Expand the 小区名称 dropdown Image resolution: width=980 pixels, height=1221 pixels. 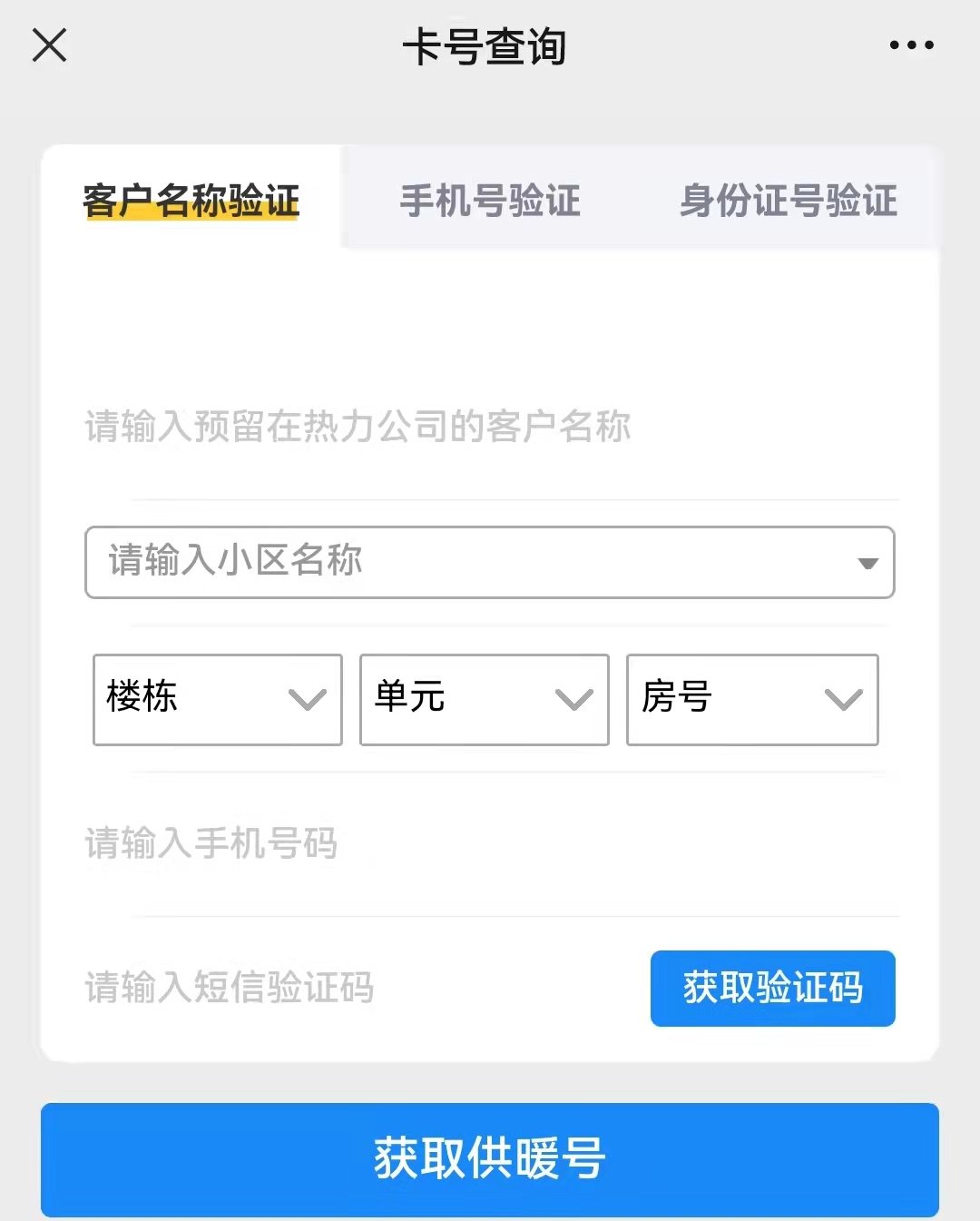point(490,562)
